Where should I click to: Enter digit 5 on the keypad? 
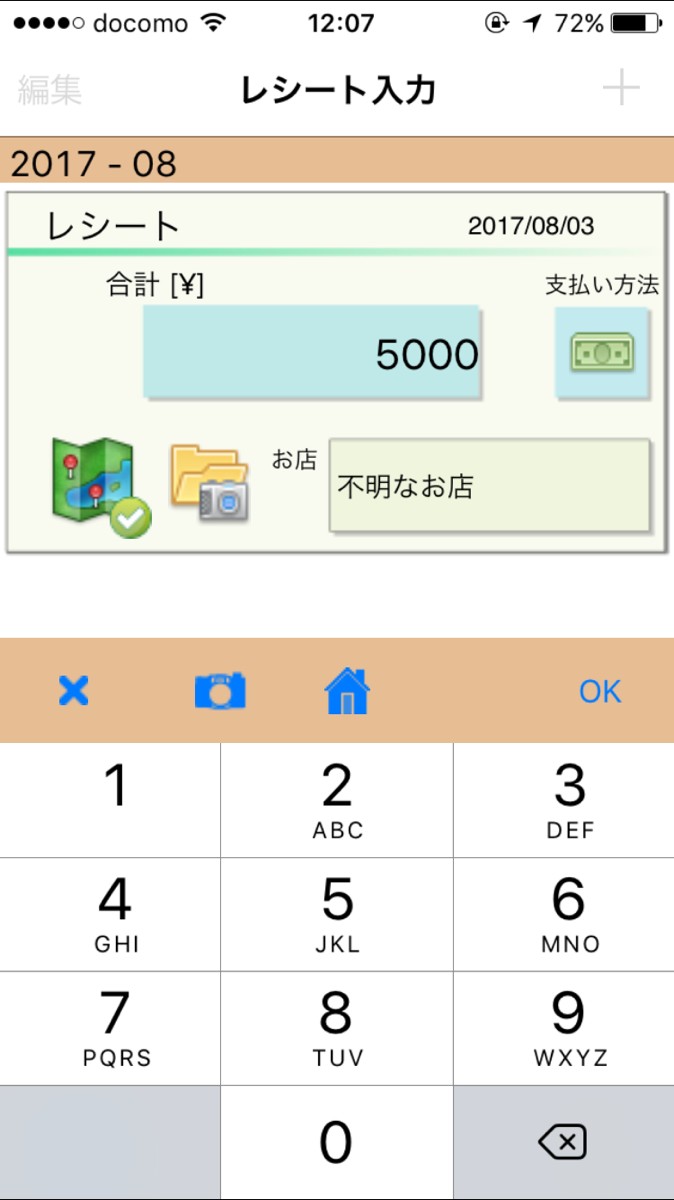337,914
